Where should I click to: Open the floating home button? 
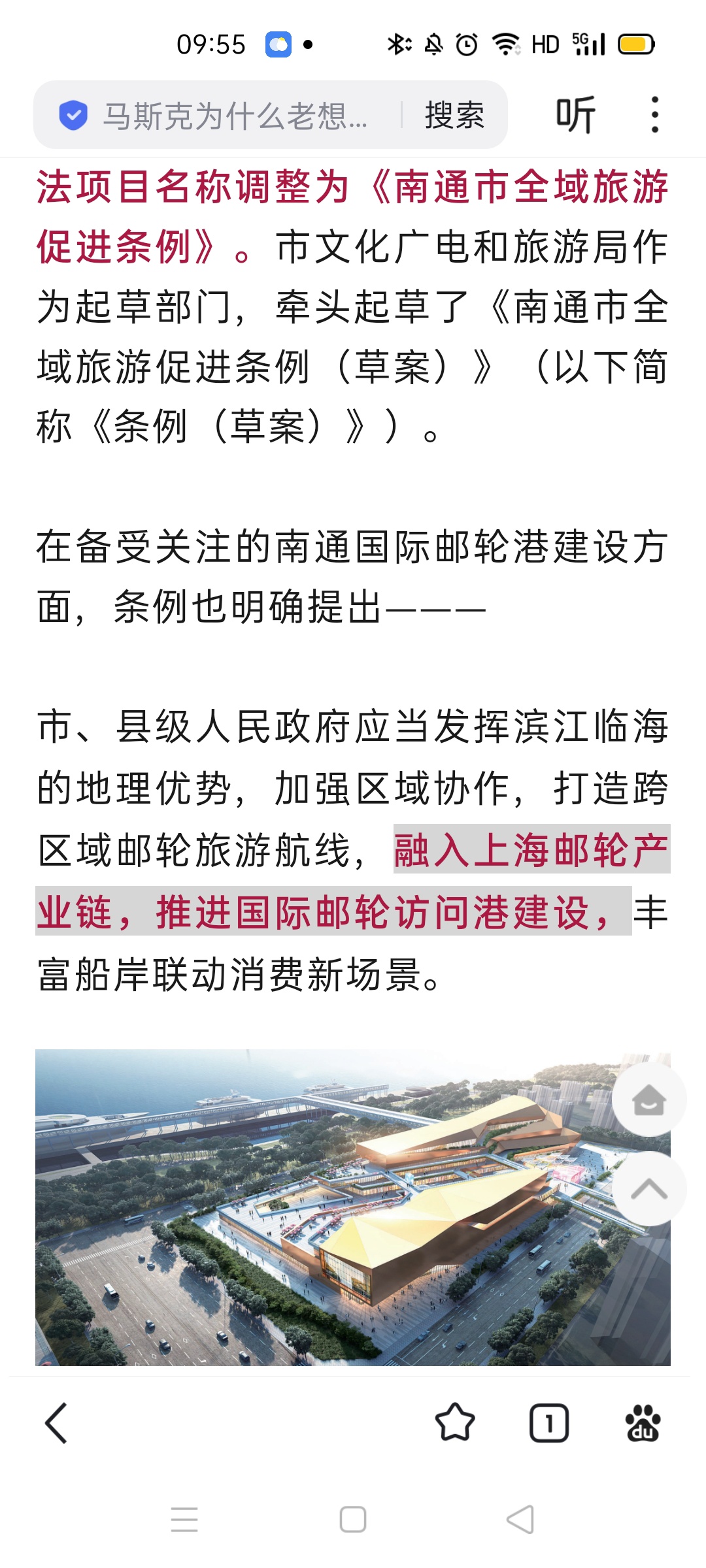point(648,1100)
